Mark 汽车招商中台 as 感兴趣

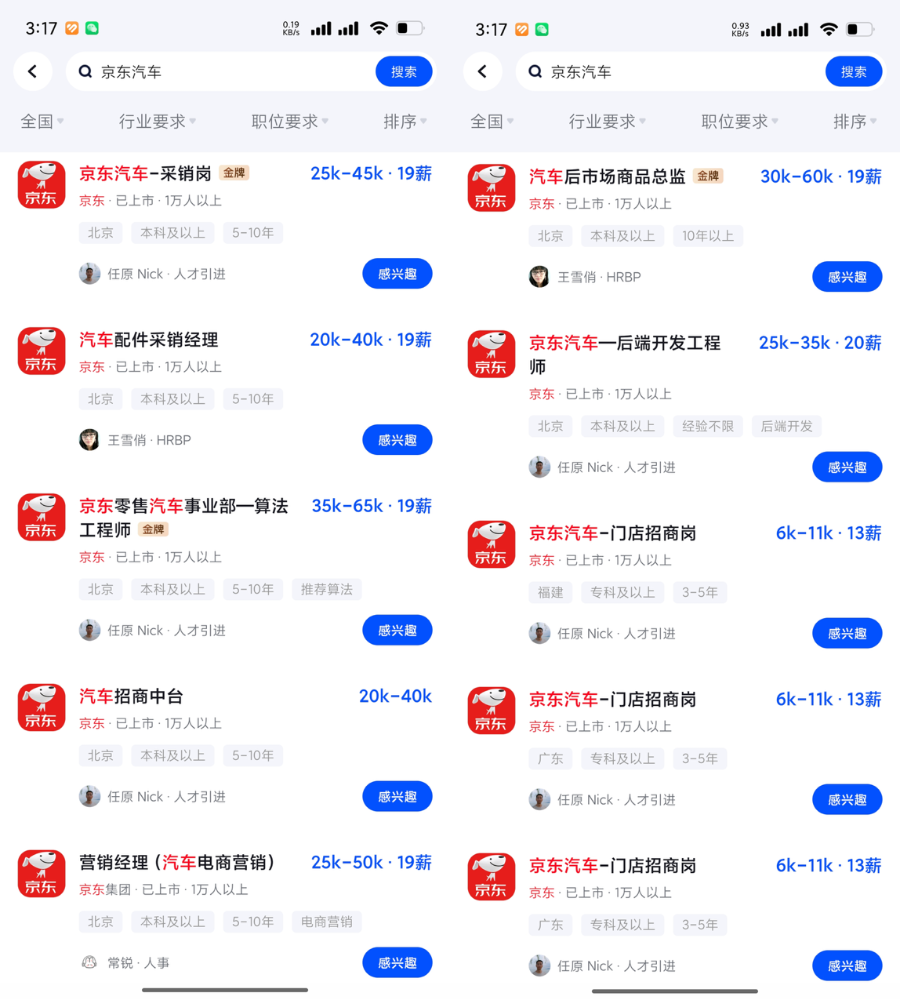point(397,796)
